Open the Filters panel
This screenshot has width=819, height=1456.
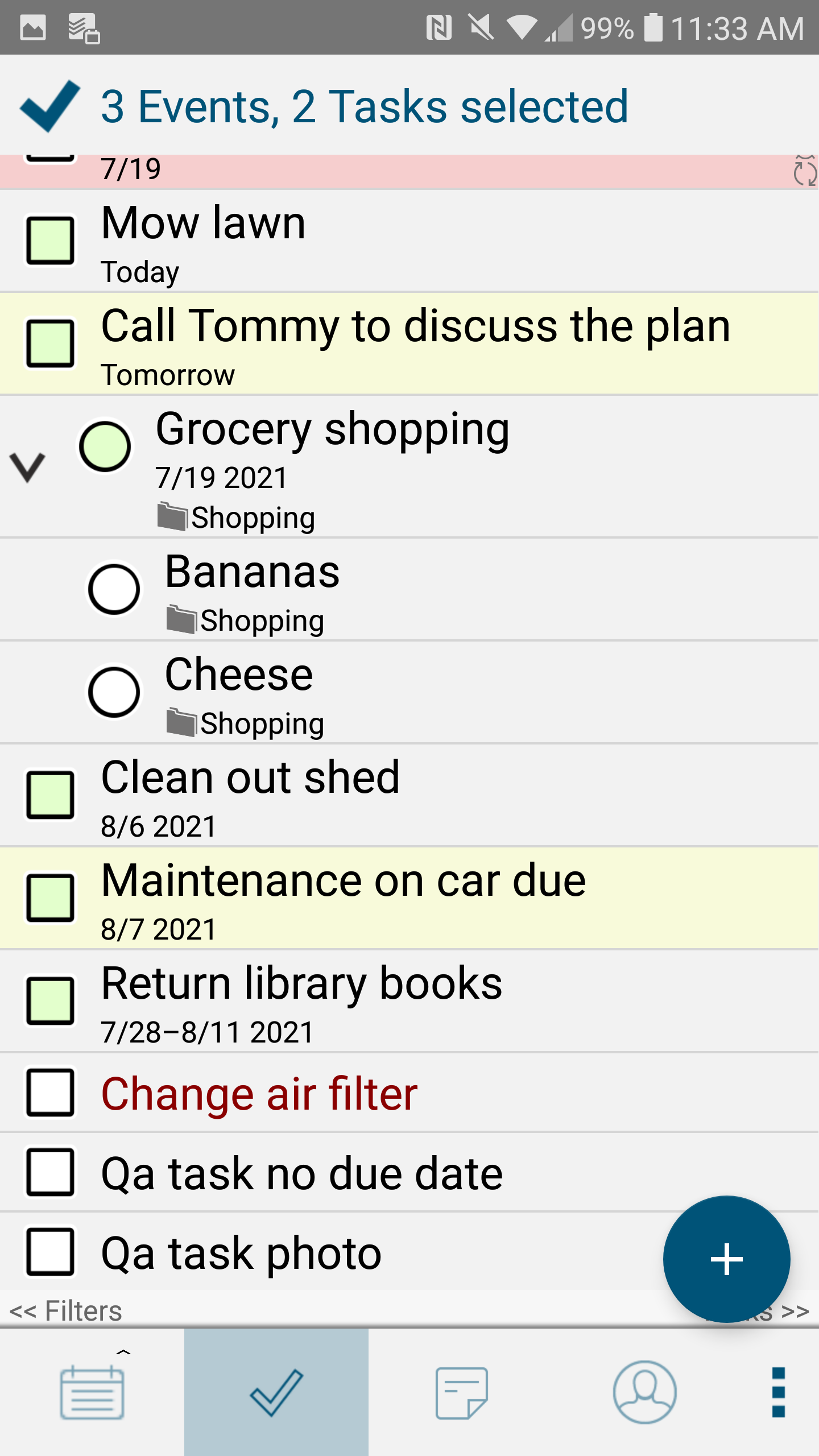click(66, 1311)
